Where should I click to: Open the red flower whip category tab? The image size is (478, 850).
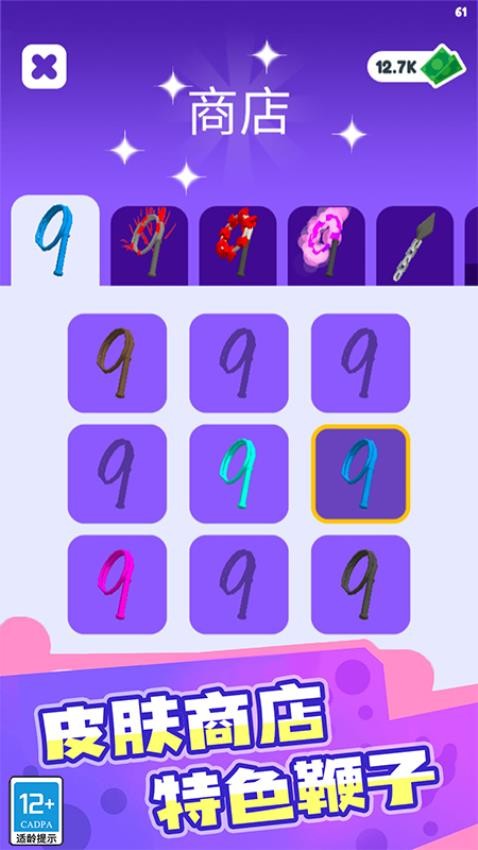[x=238, y=246]
